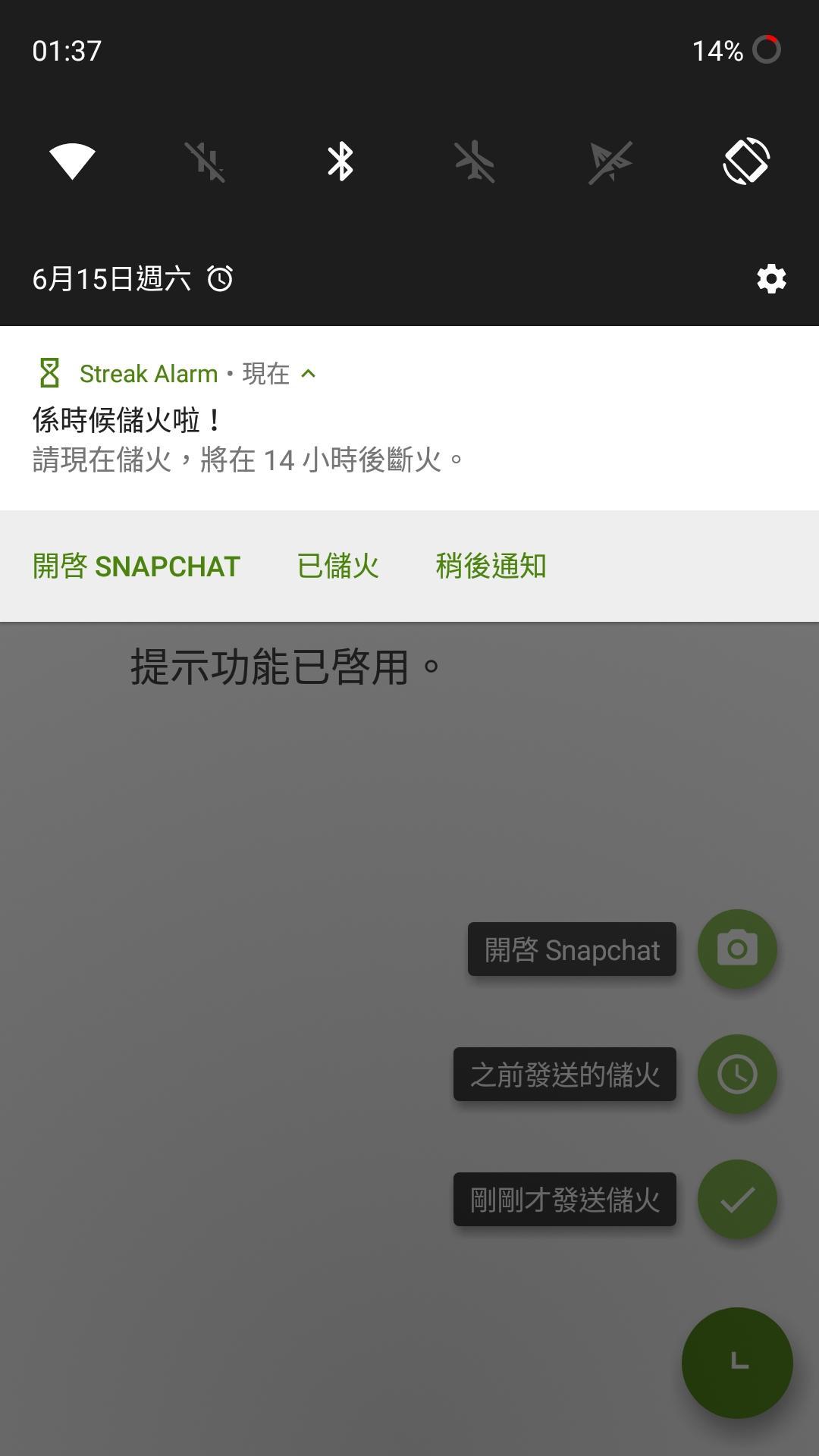
Task: Tap the checkmark button for 剛剛才發送儲火
Action: [x=737, y=1200]
